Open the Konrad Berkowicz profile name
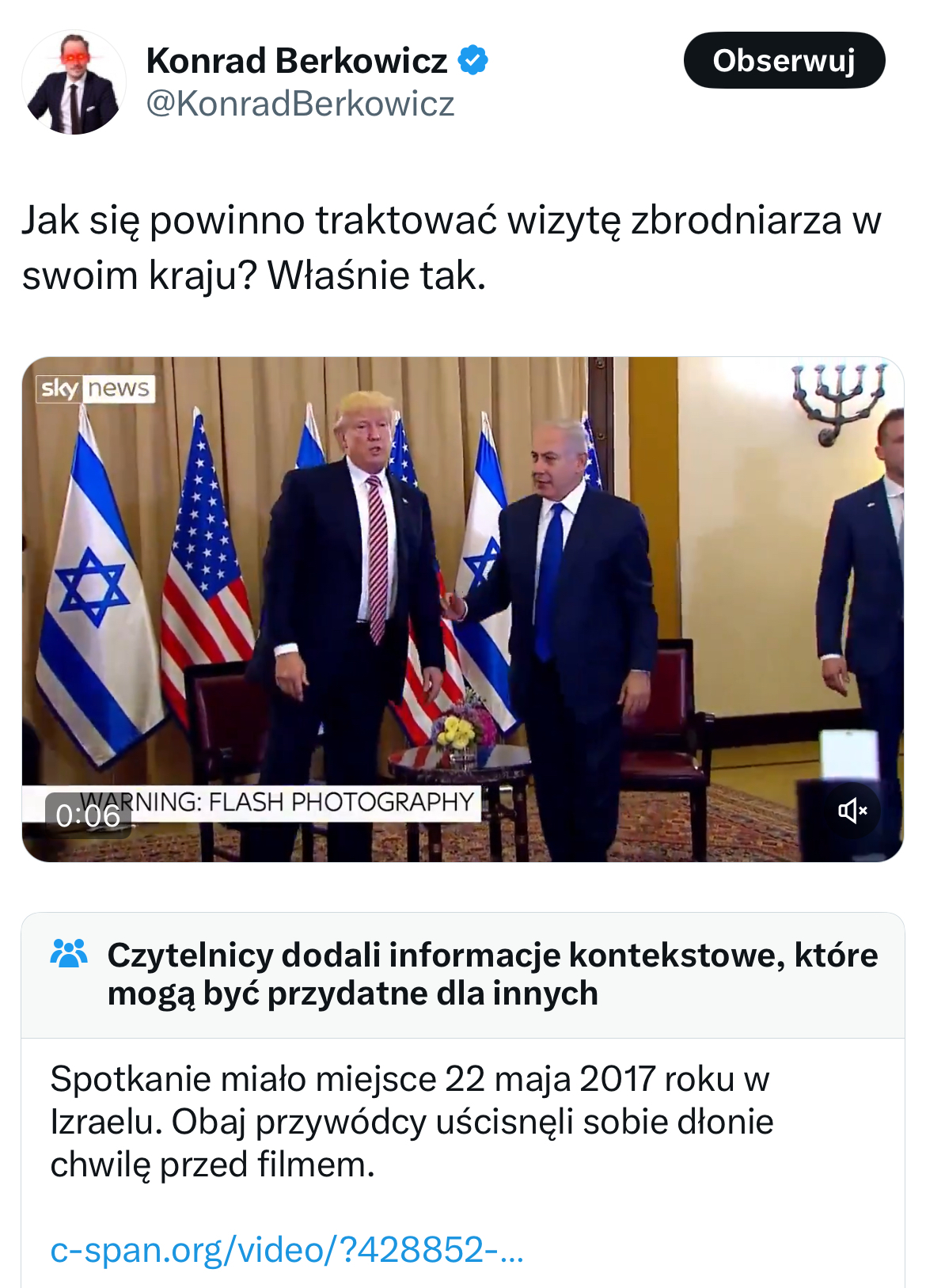The height and width of the screenshot is (1288, 926). 297,61
